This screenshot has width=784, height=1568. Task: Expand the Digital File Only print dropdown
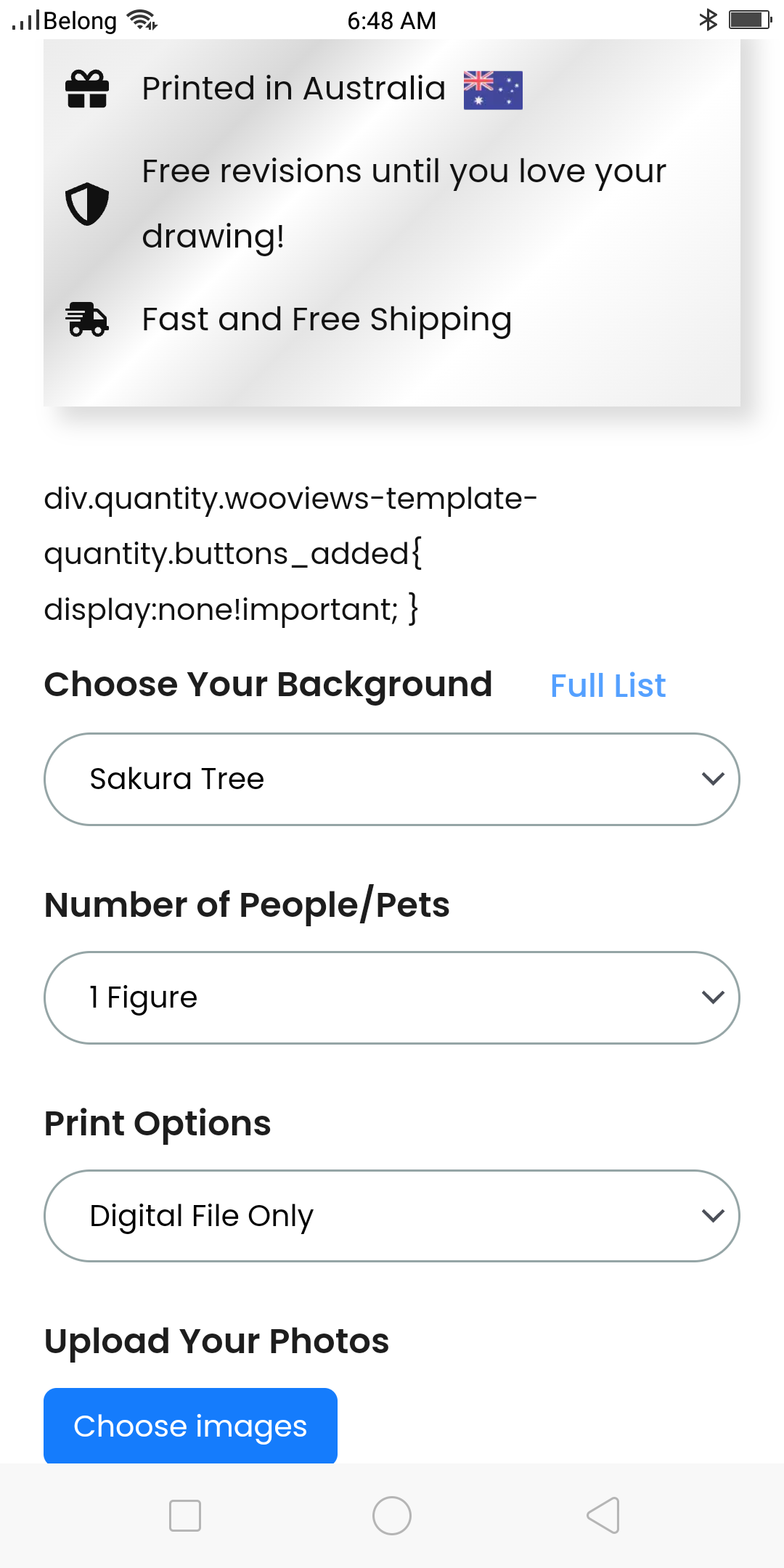coord(392,1216)
